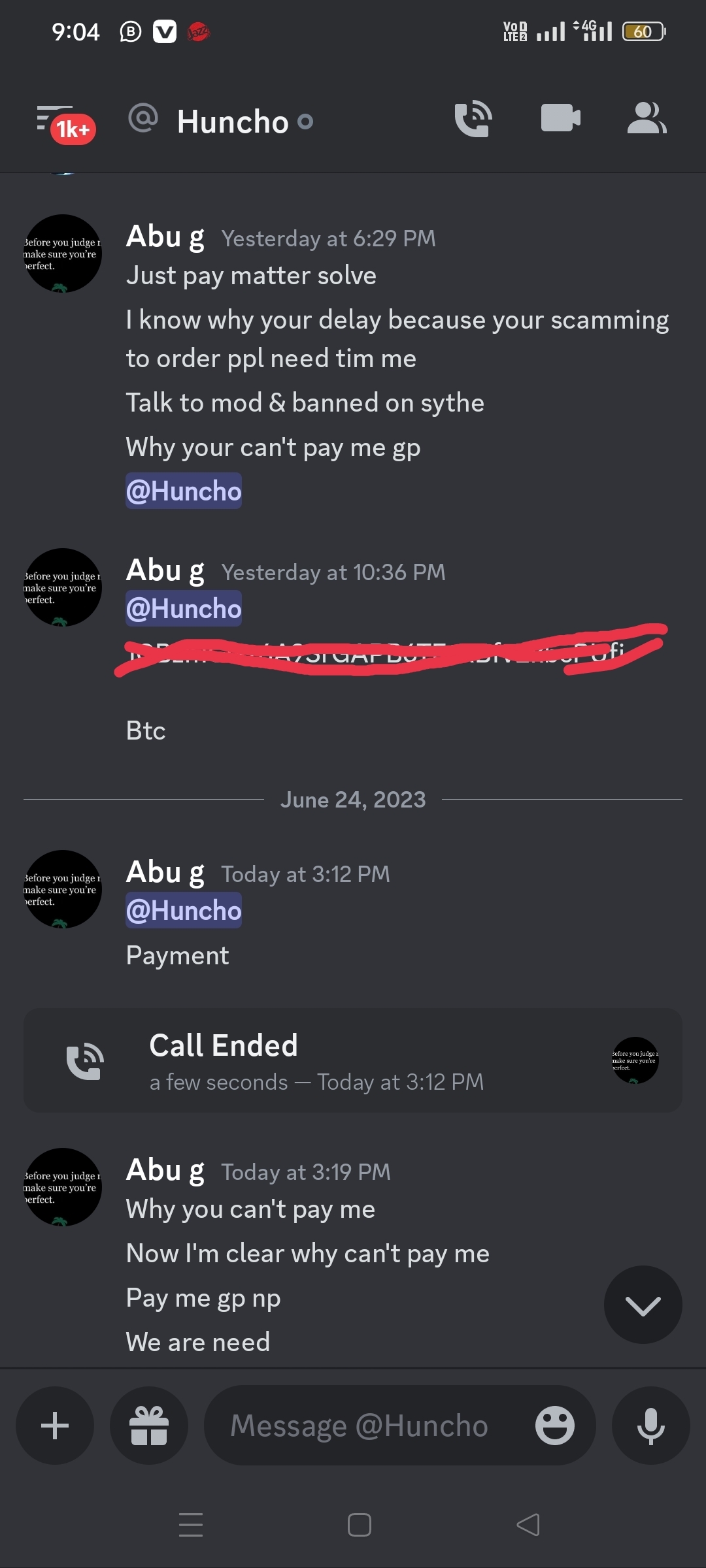Go to home screen via system home button
This screenshot has width=706, height=1568.
tap(360, 1525)
